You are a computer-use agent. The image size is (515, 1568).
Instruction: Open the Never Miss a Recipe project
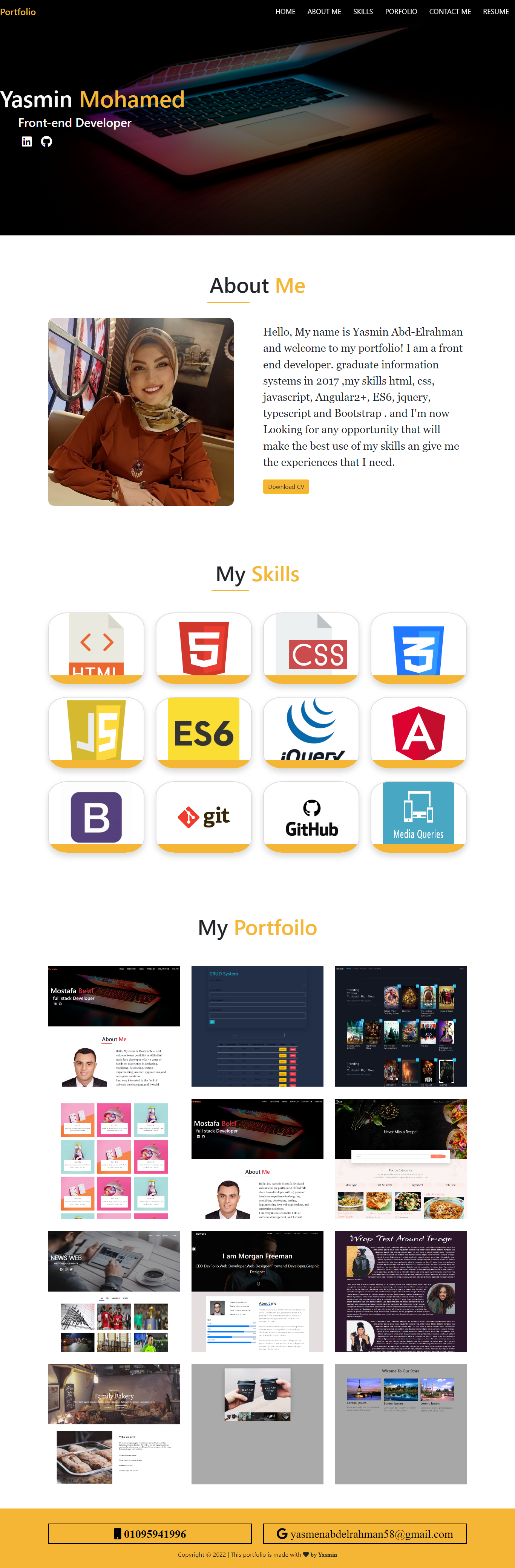400,1158
